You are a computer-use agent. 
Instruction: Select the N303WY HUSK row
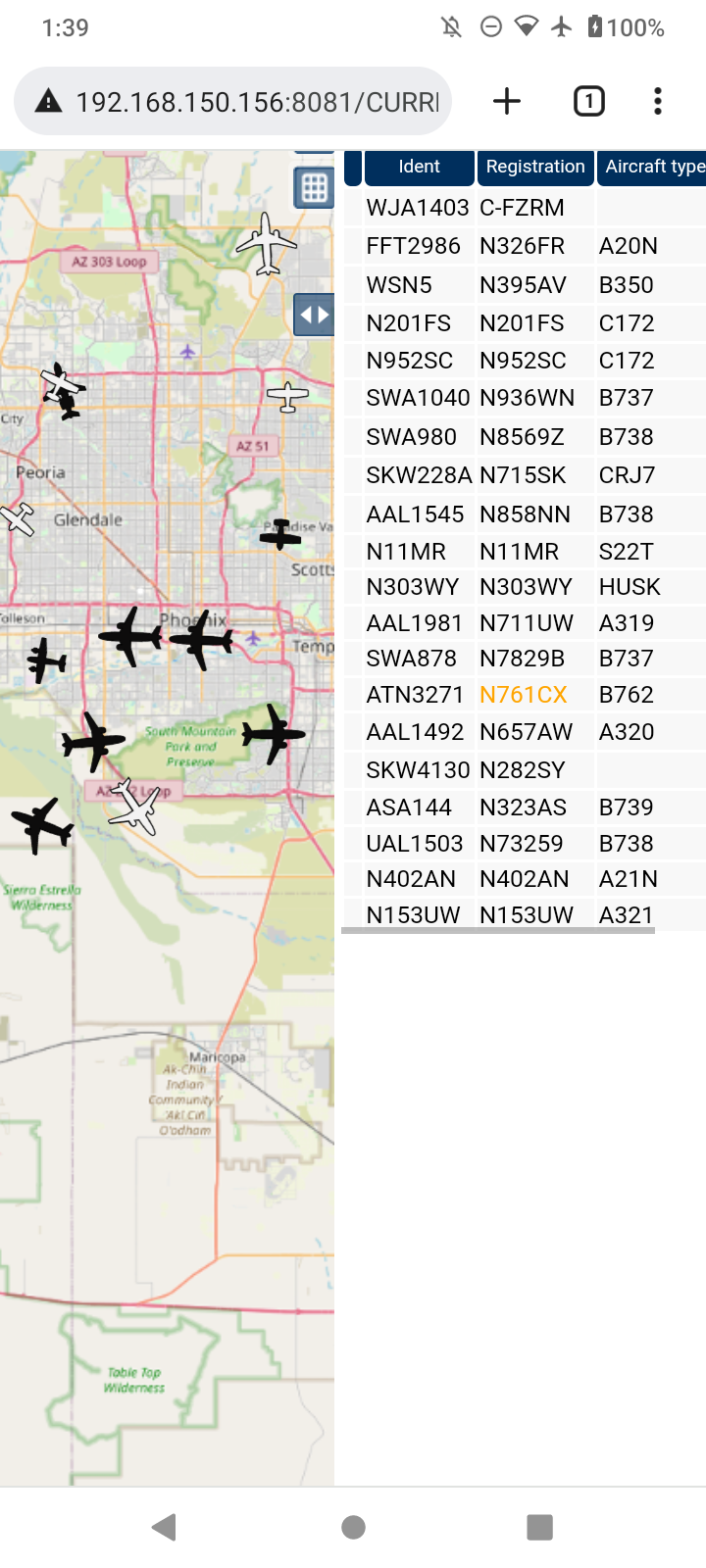525,587
